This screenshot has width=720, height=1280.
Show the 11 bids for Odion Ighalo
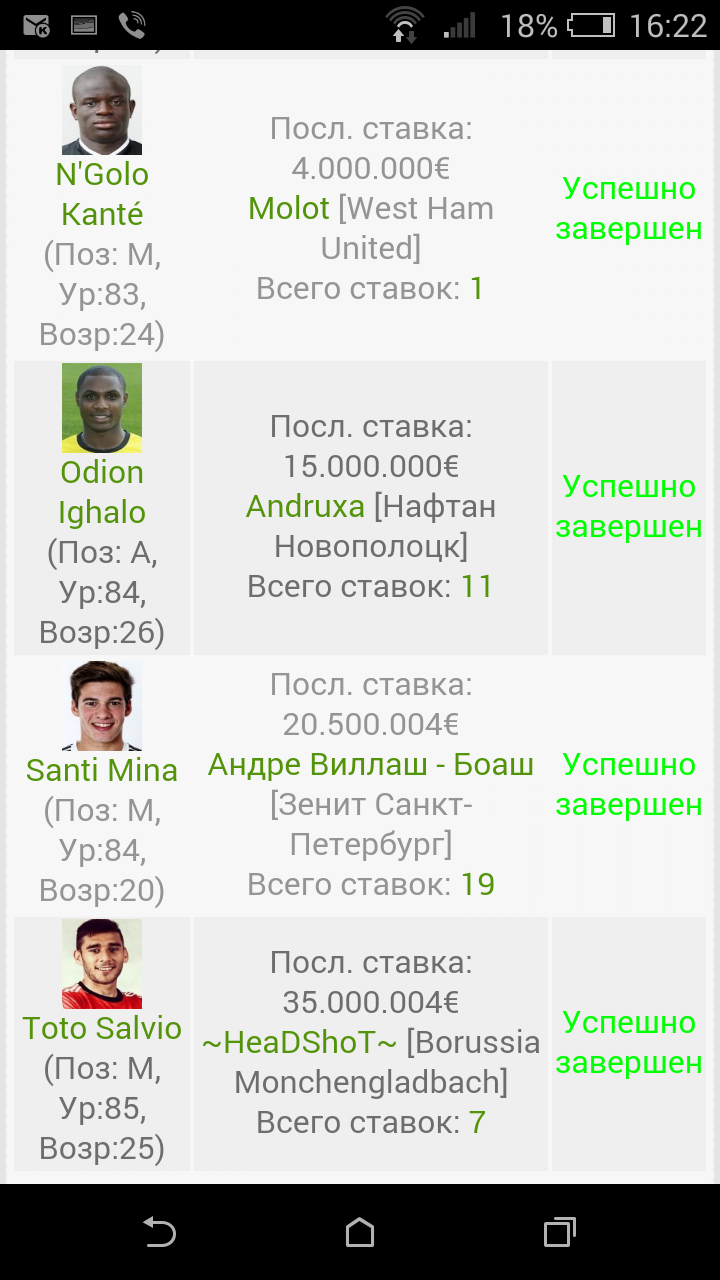tap(477, 586)
